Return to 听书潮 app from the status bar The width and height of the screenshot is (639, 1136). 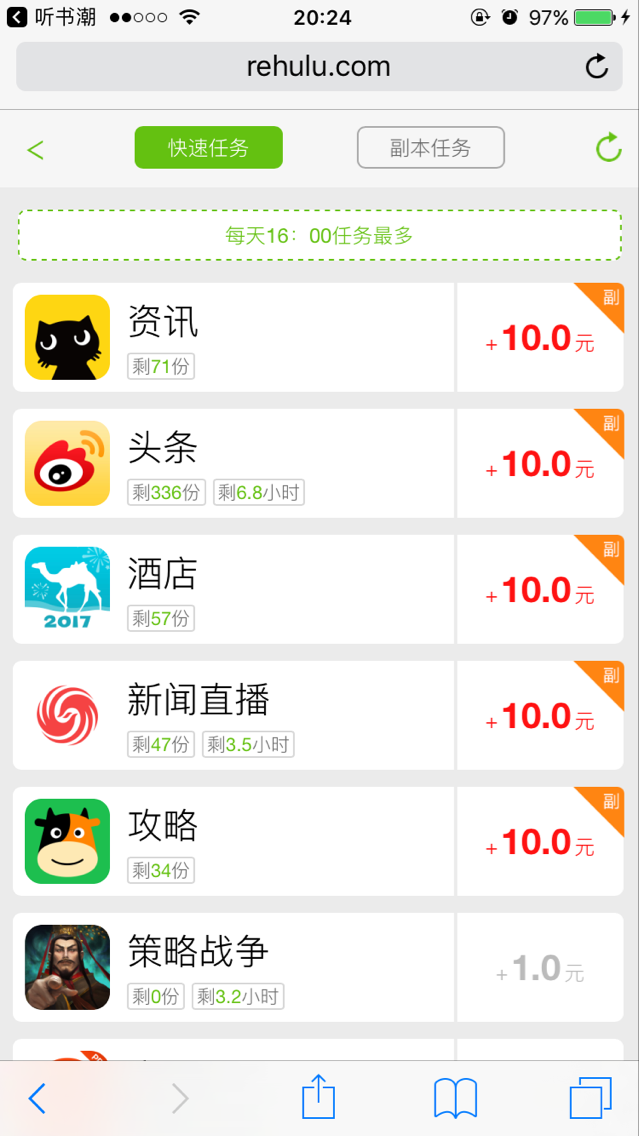point(51,17)
